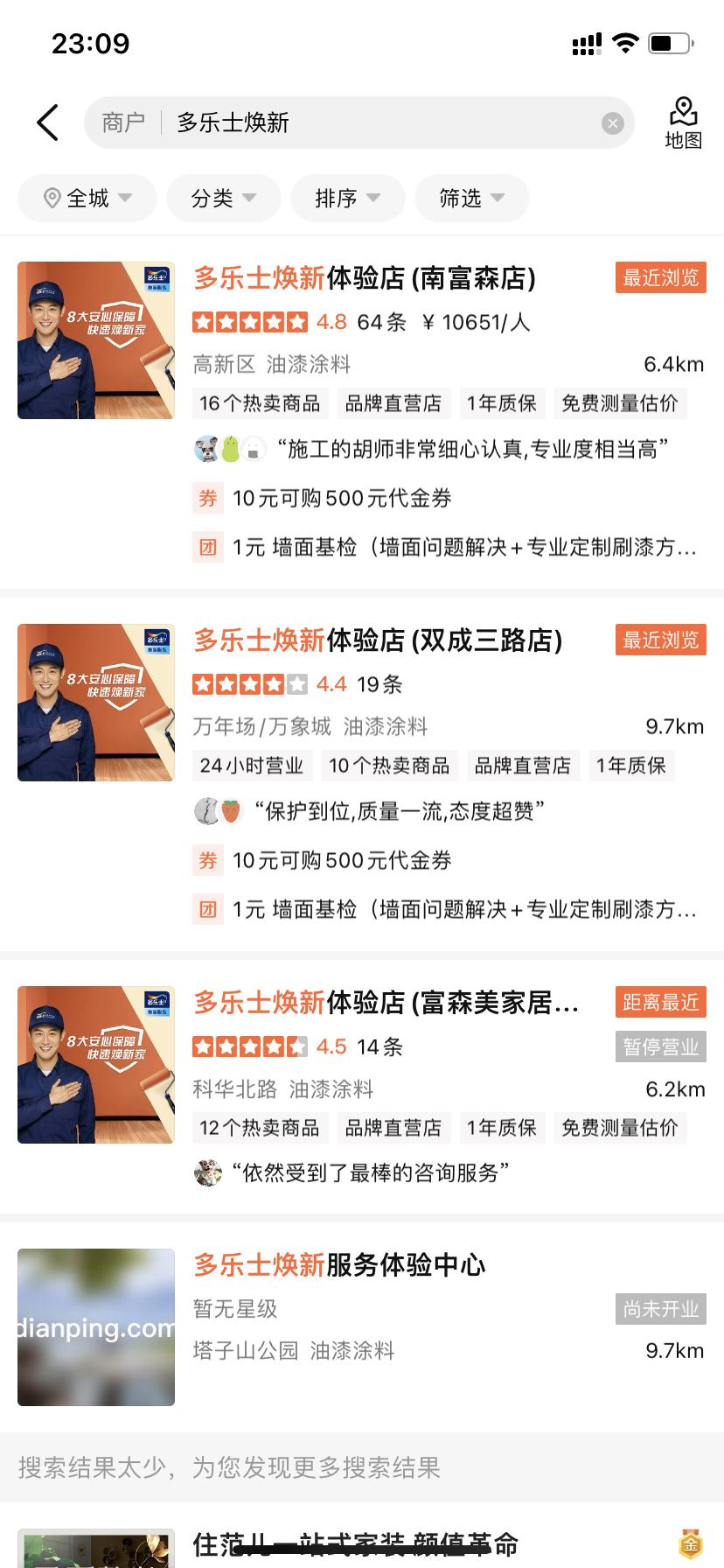Screen dimensions: 724x1568
Task: Tap the strawberry reviewer avatar in 双成三路店 listing
Action: [231, 811]
